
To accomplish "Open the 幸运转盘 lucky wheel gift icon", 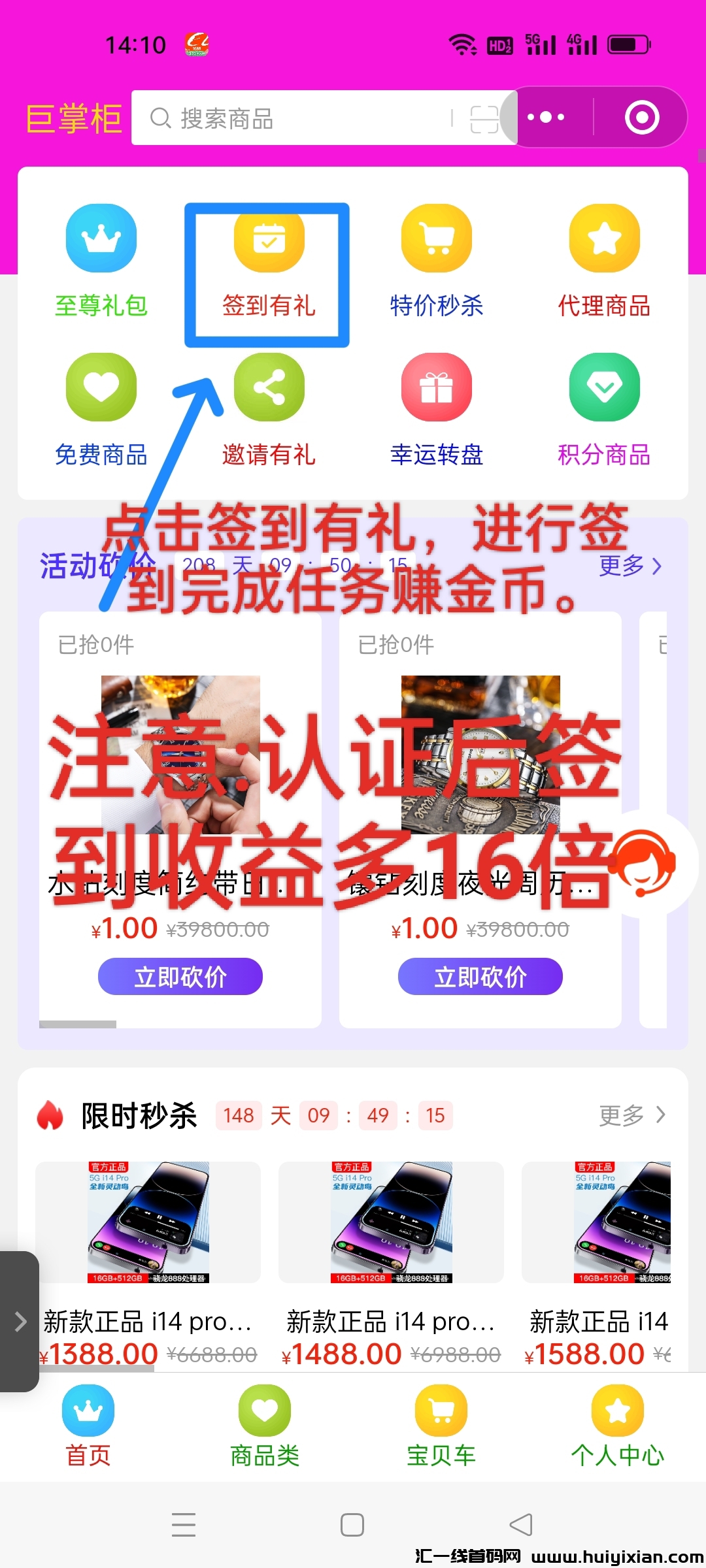I will tap(436, 388).
